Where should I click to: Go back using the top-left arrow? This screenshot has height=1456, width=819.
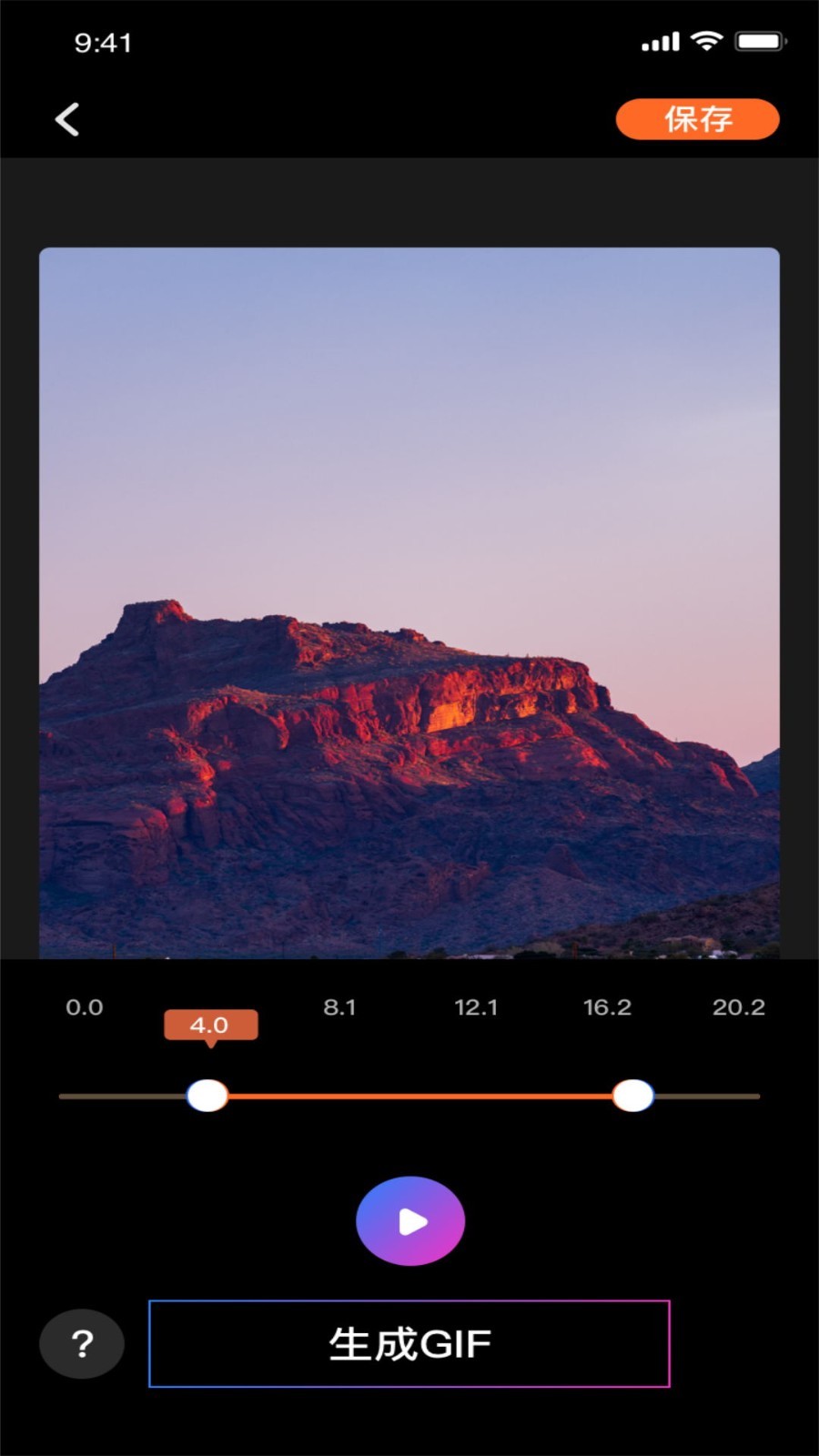67,119
